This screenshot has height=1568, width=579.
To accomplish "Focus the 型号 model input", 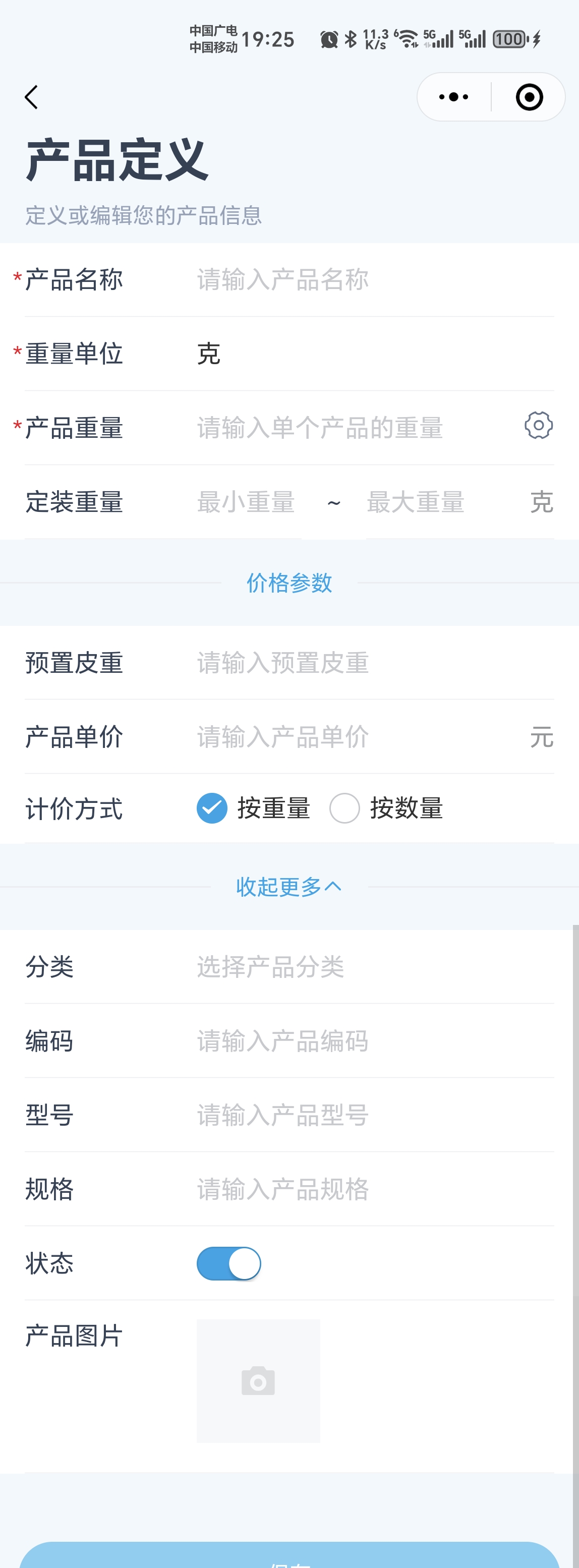I will (365, 1116).
